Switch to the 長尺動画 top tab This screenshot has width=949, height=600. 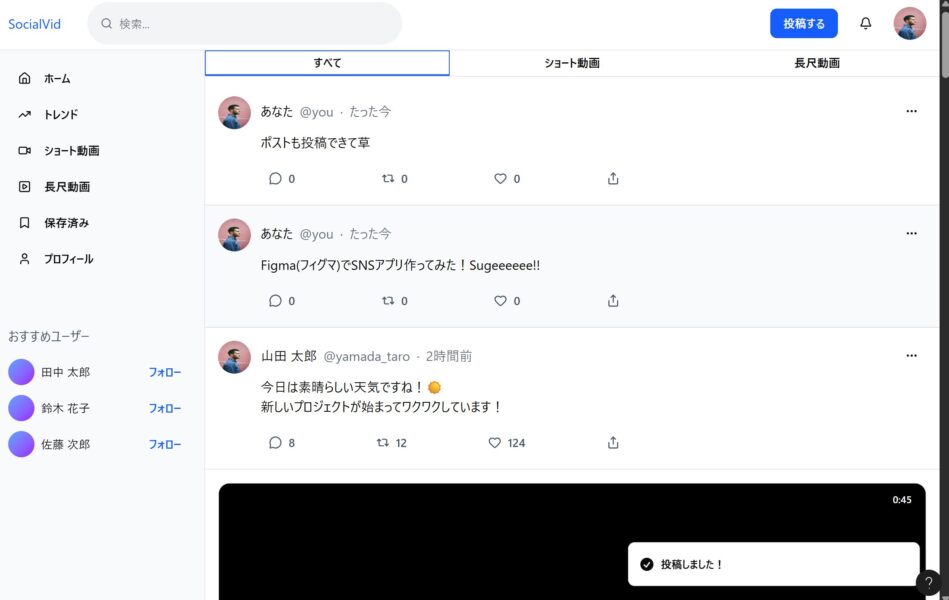(x=817, y=63)
